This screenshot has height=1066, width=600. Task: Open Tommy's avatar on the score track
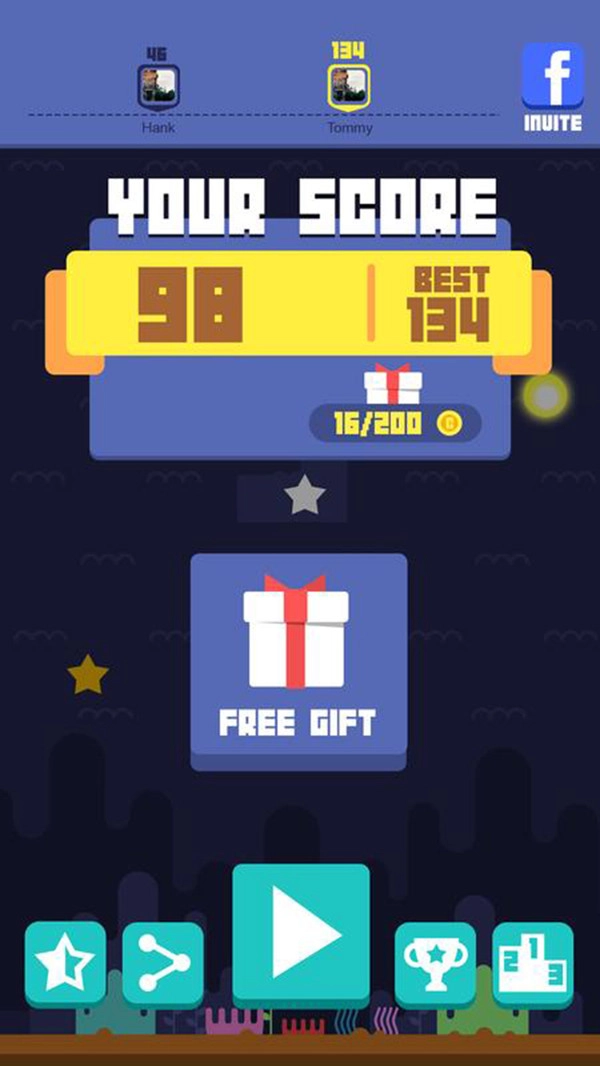pyautogui.click(x=349, y=86)
